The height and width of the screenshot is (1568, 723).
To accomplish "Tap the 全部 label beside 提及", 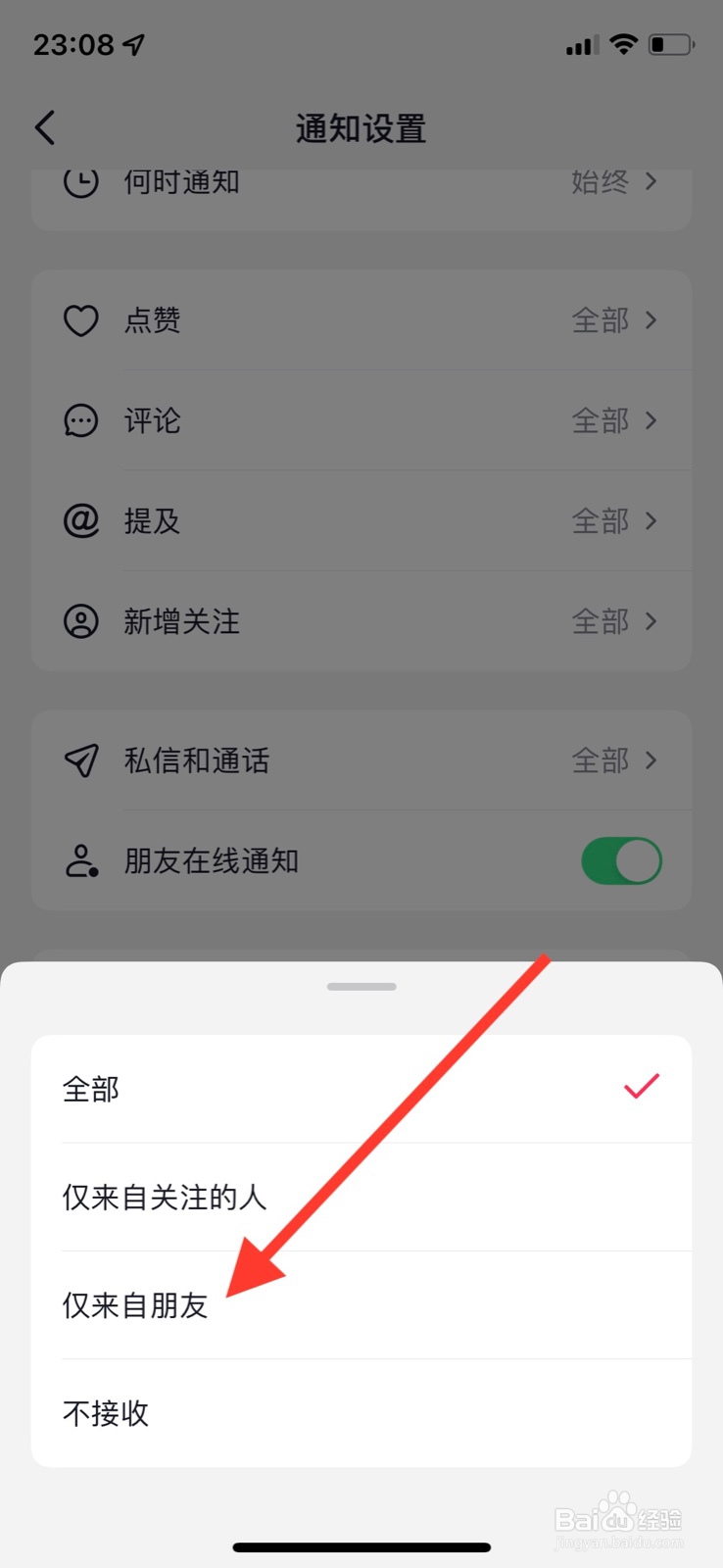I will click(x=599, y=520).
